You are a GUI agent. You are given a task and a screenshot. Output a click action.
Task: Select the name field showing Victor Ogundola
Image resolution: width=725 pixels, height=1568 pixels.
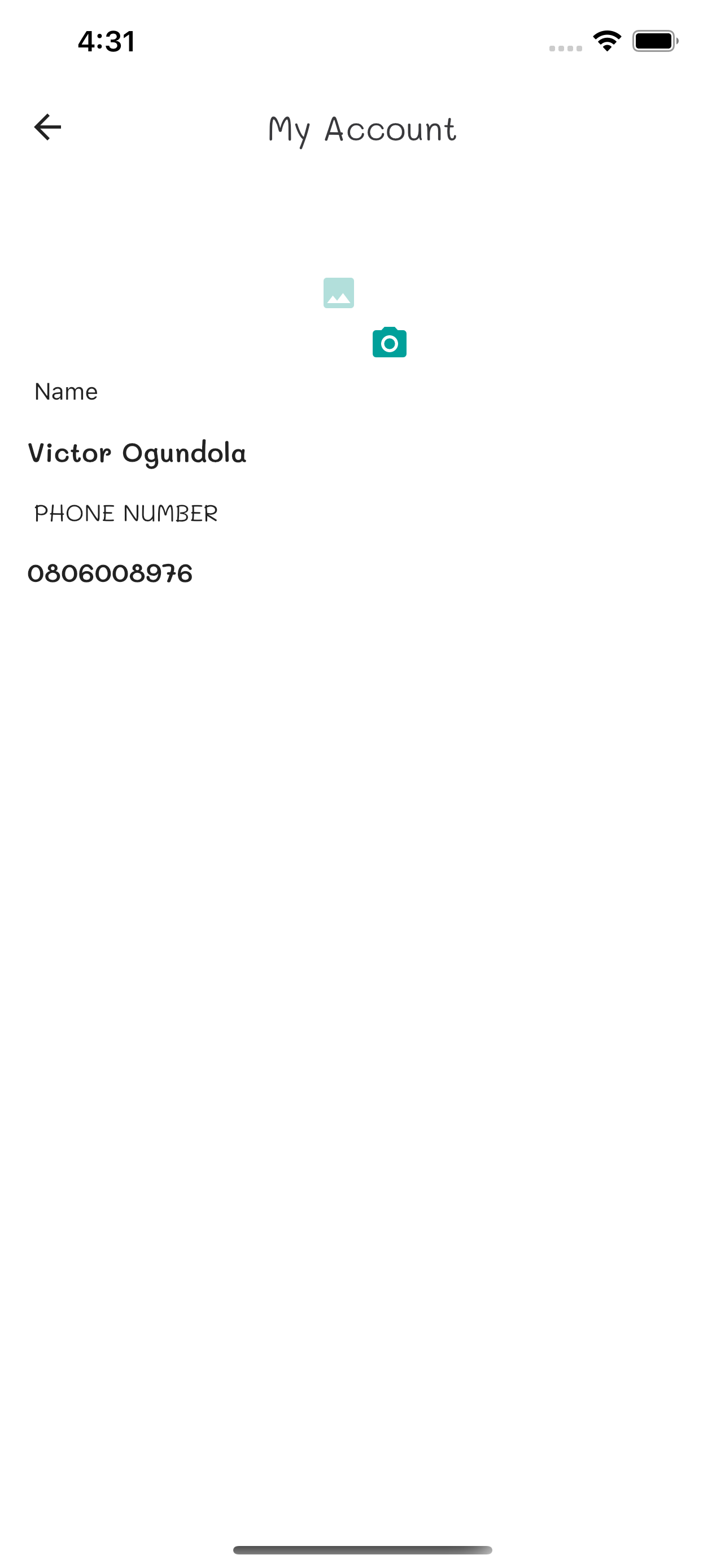click(138, 453)
